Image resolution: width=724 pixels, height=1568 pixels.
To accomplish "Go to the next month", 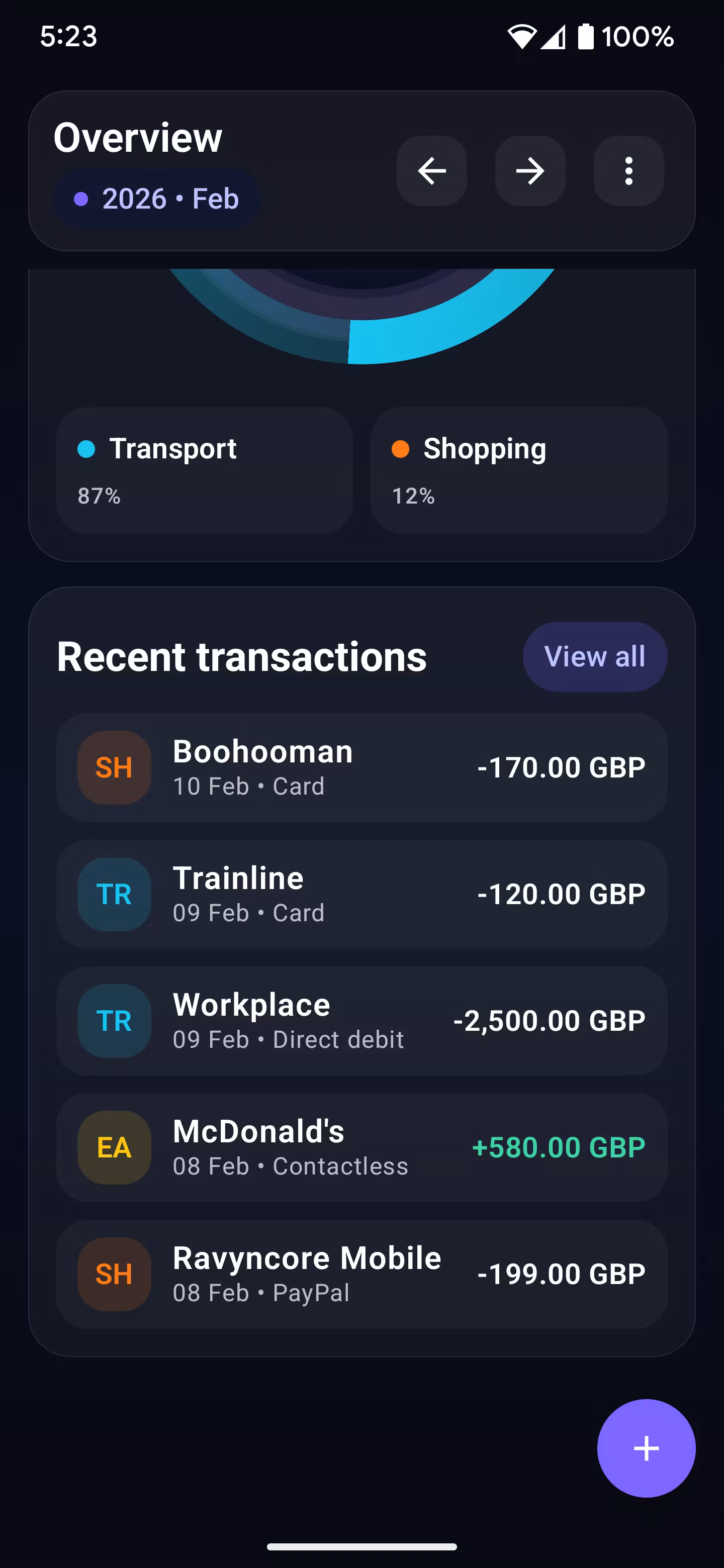I will [530, 171].
